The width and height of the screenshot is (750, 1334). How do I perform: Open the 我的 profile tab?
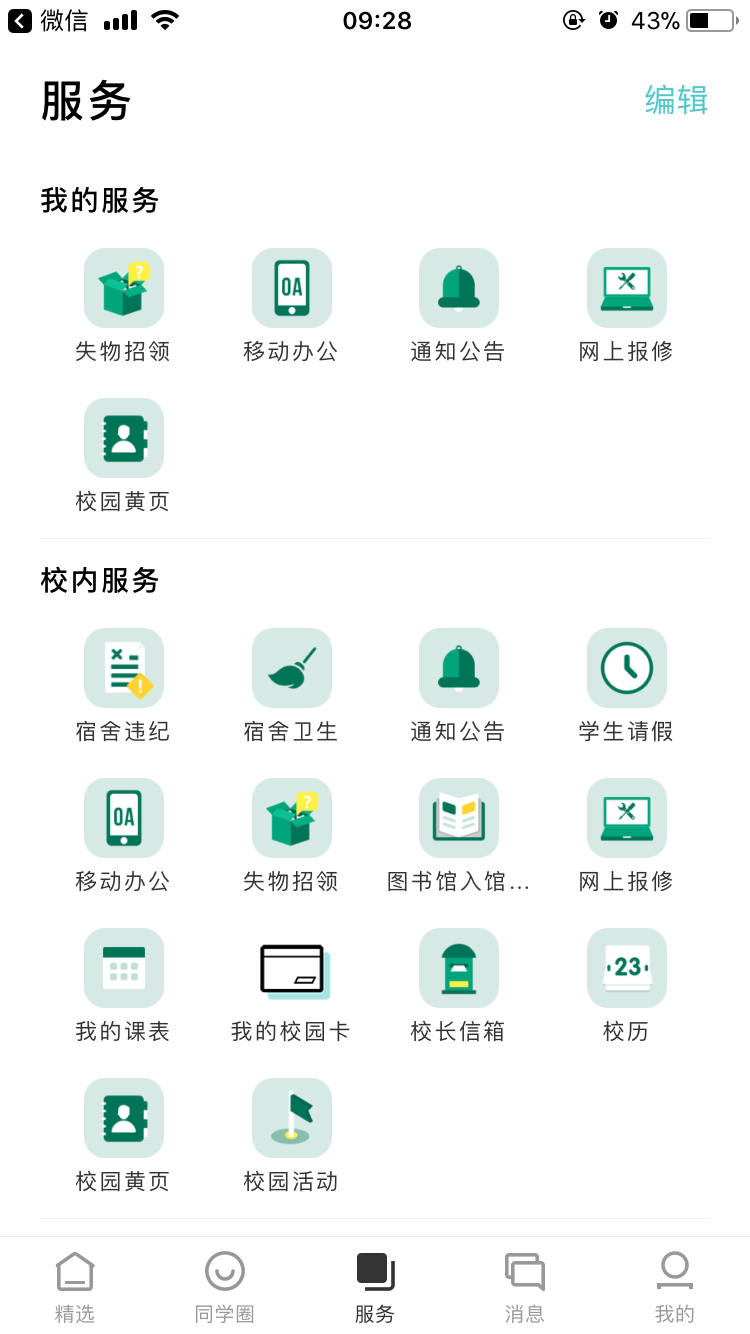[675, 1287]
